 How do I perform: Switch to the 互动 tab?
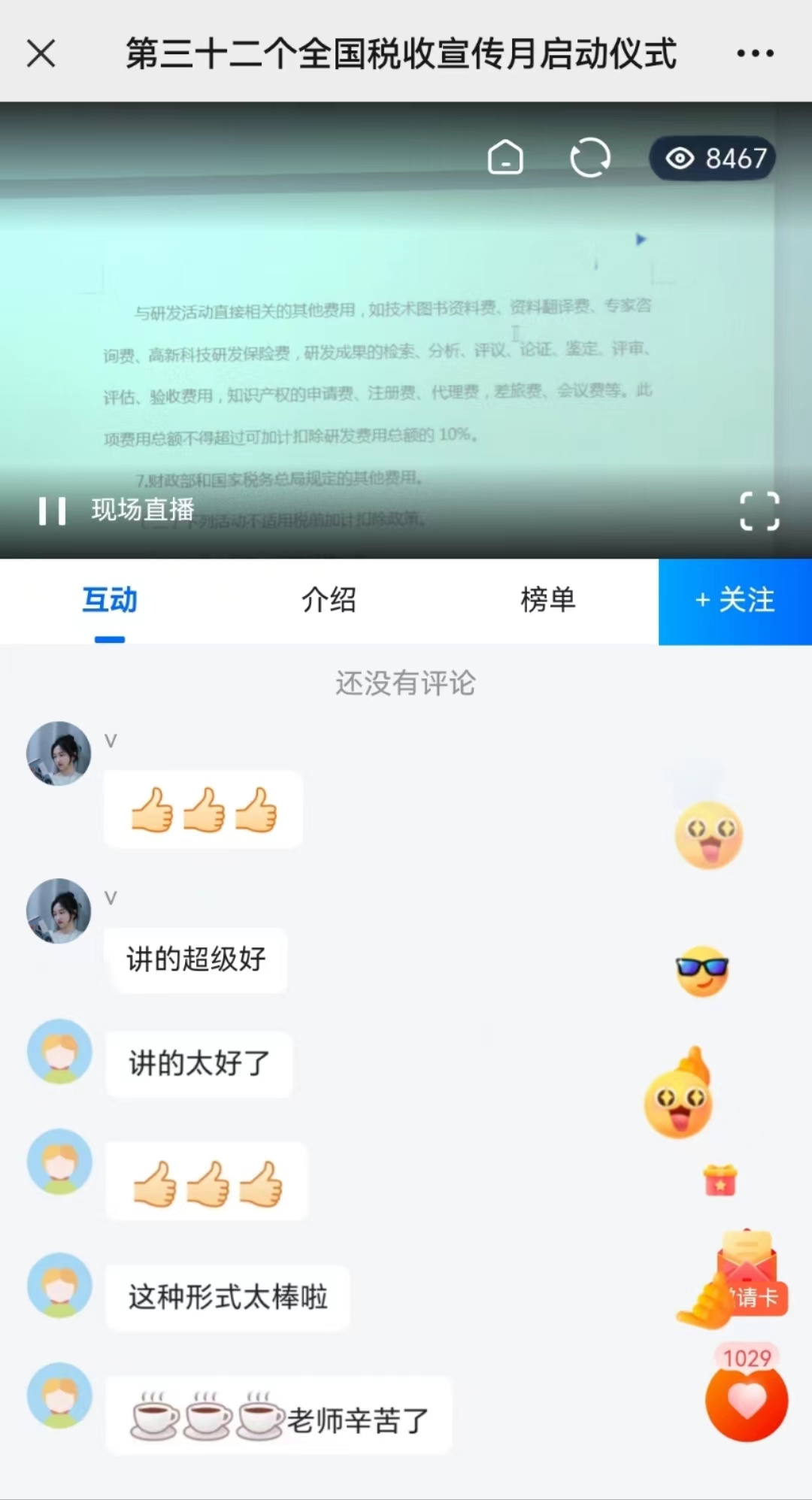(x=110, y=601)
